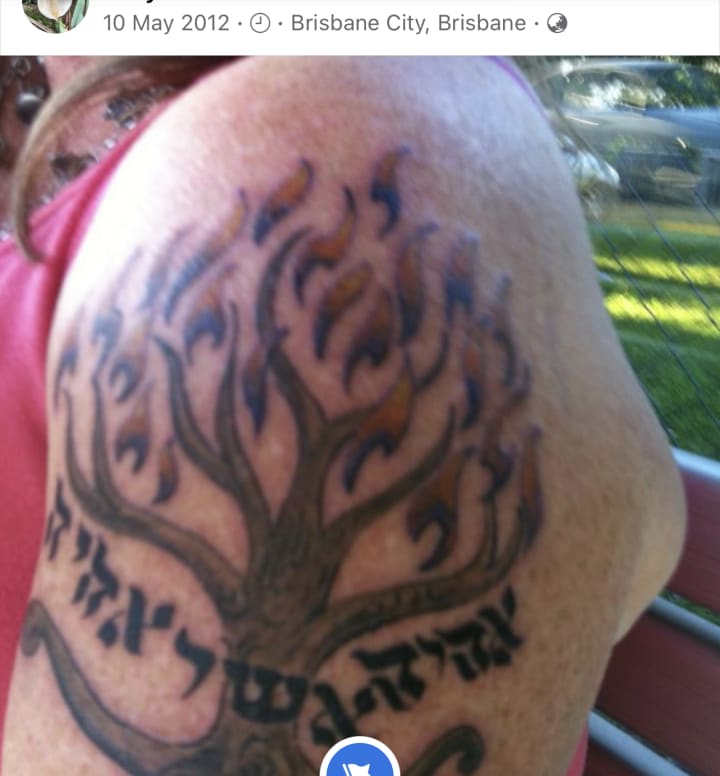This screenshot has height=776, width=720.
Task: View the post's public audience globe
Action: coord(557,23)
